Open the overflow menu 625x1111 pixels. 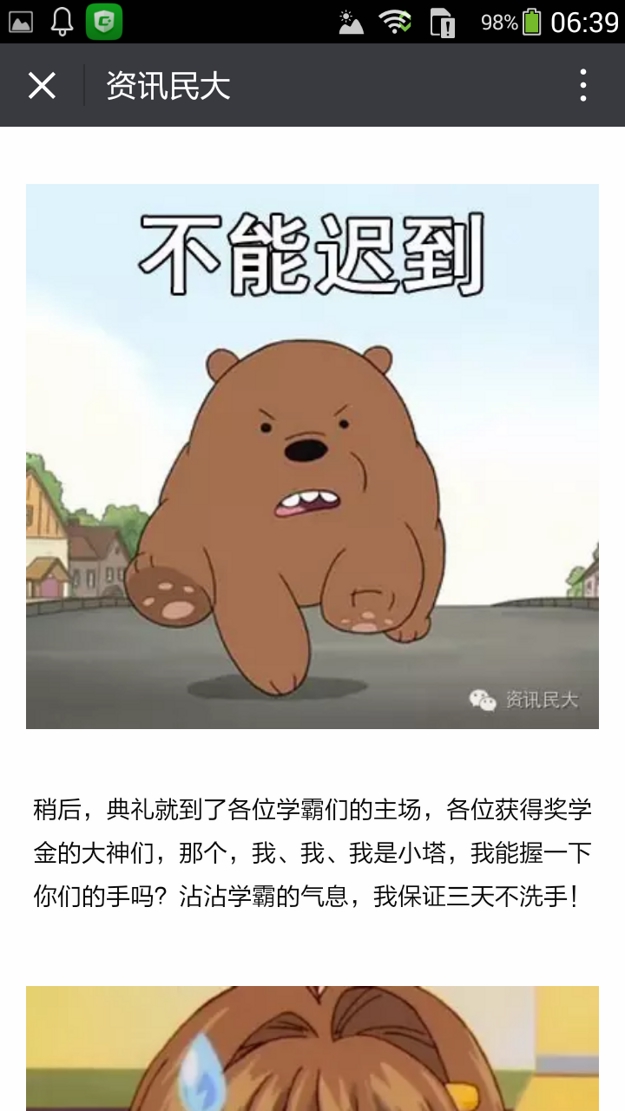coord(583,86)
